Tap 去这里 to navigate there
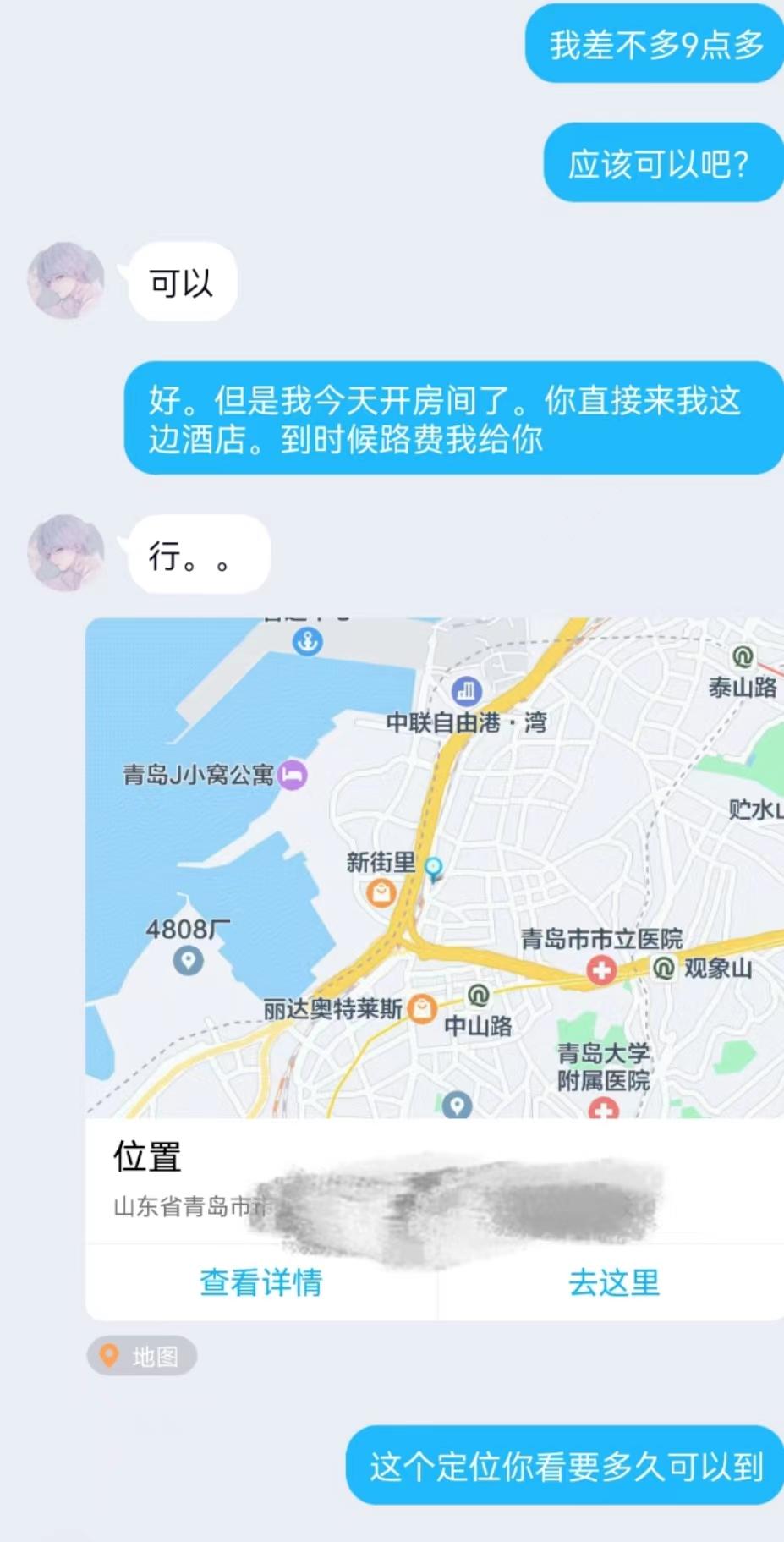Image resolution: width=784 pixels, height=1542 pixels. (x=613, y=1282)
